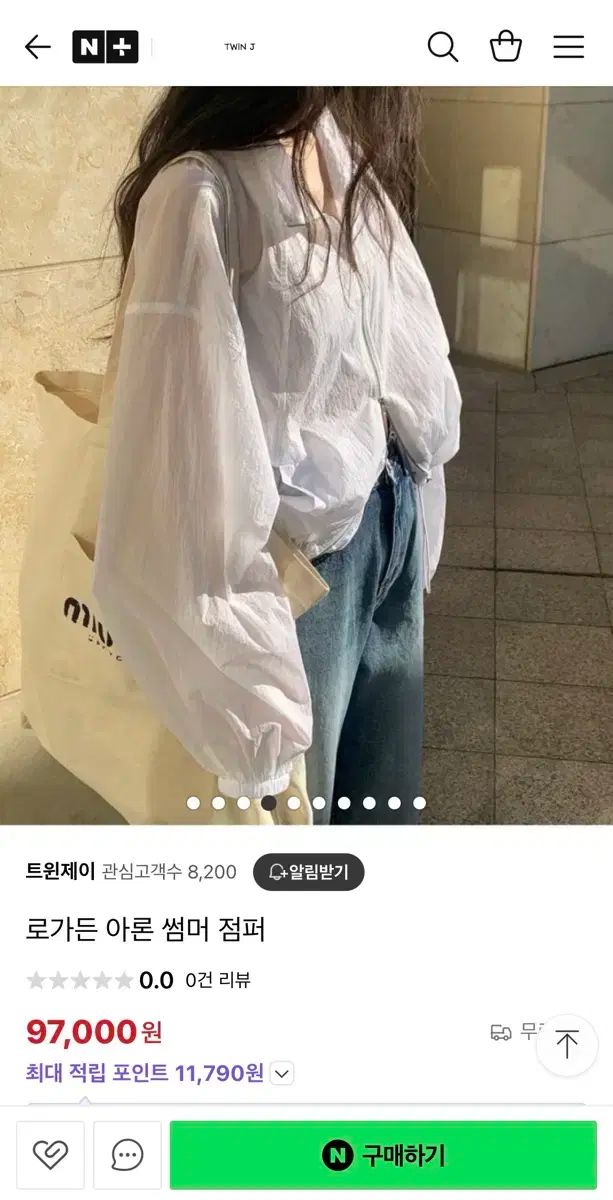This screenshot has width=613, height=1200.
Task: Open the 0건 리뷰 reviews
Action: coord(218,980)
